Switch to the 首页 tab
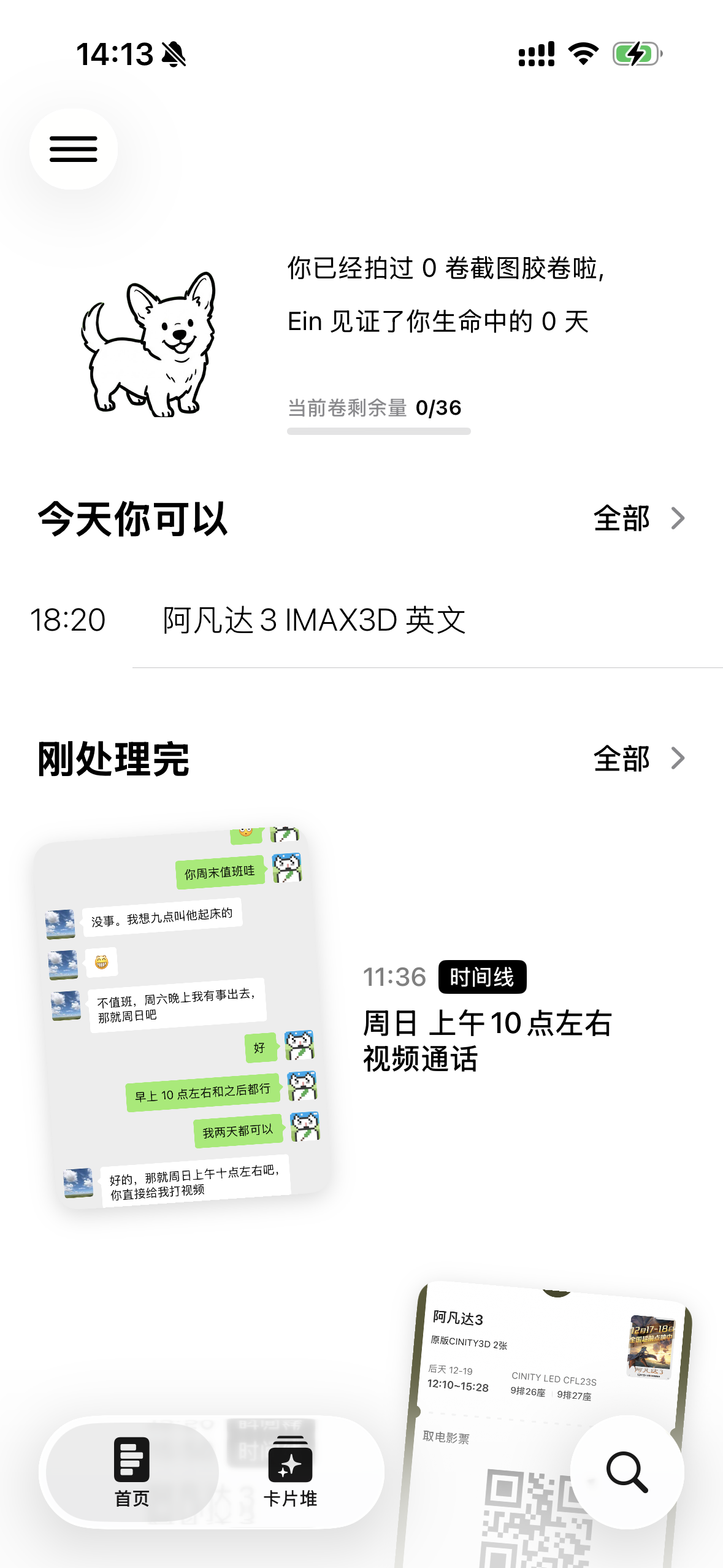The height and width of the screenshot is (1568, 723). [132, 1472]
